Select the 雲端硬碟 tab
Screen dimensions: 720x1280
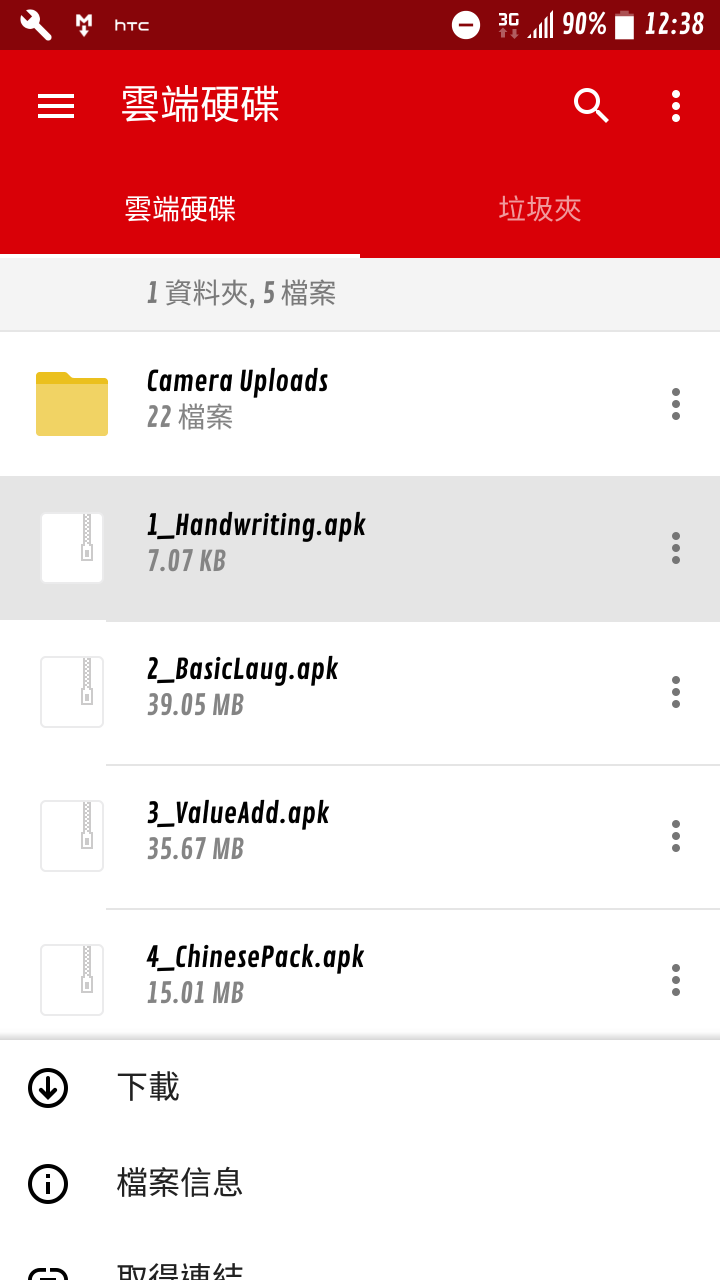180,209
